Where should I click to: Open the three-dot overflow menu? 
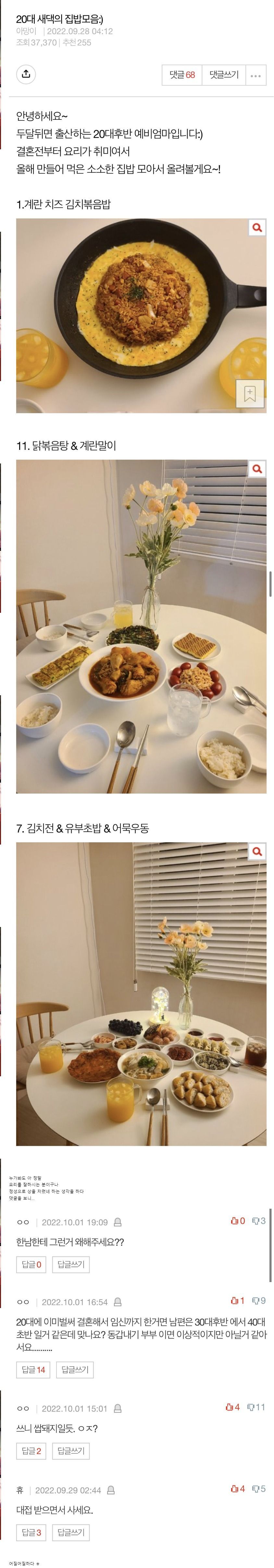[x=256, y=76]
